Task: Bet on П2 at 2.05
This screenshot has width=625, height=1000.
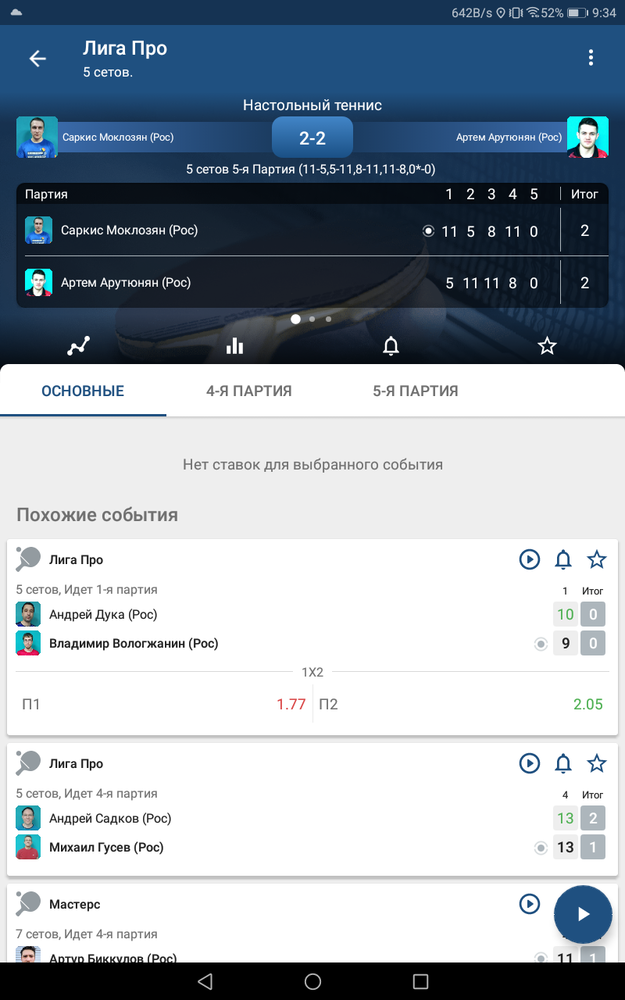Action: pos(461,704)
